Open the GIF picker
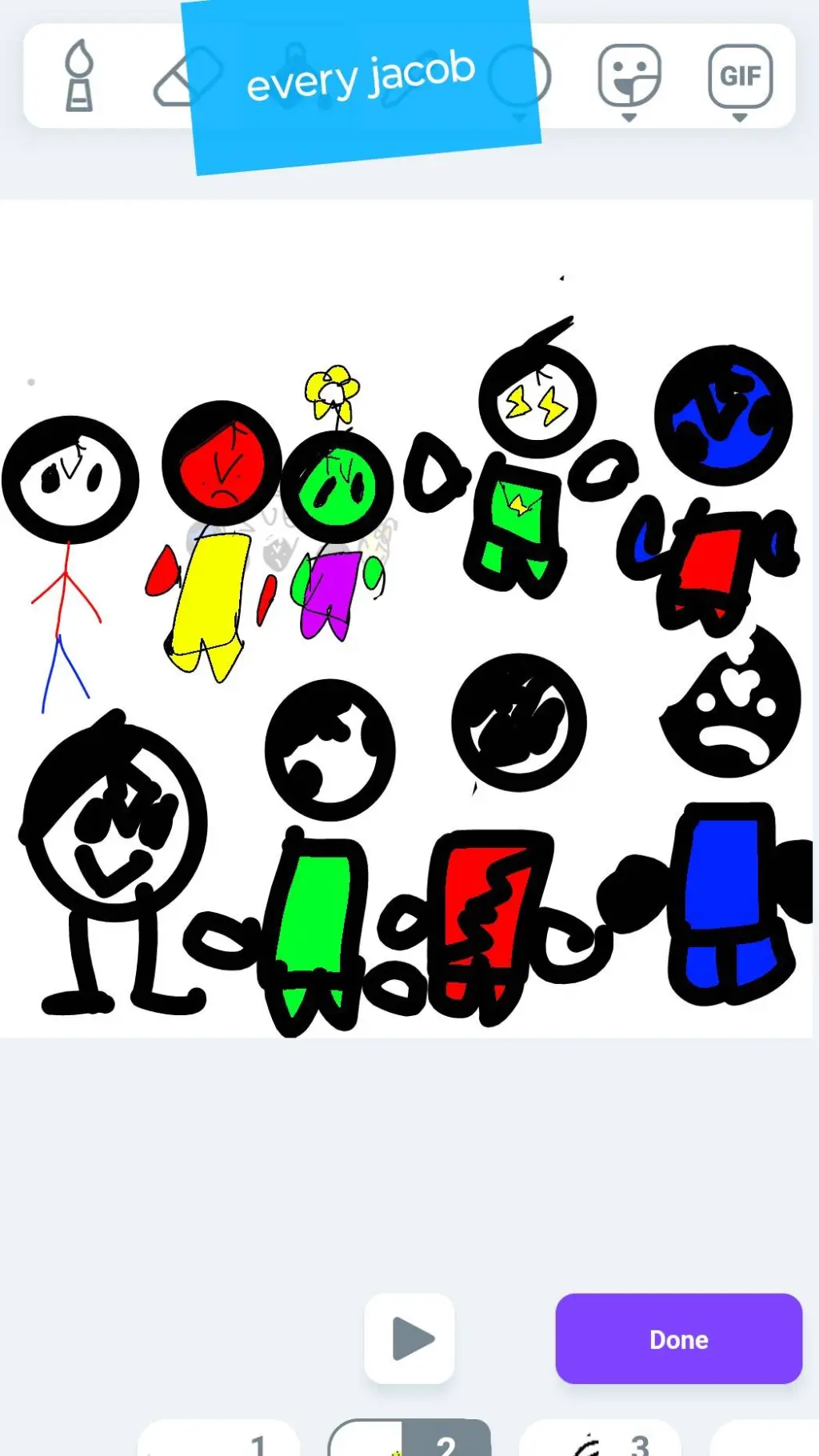The image size is (819, 1456). (x=740, y=78)
